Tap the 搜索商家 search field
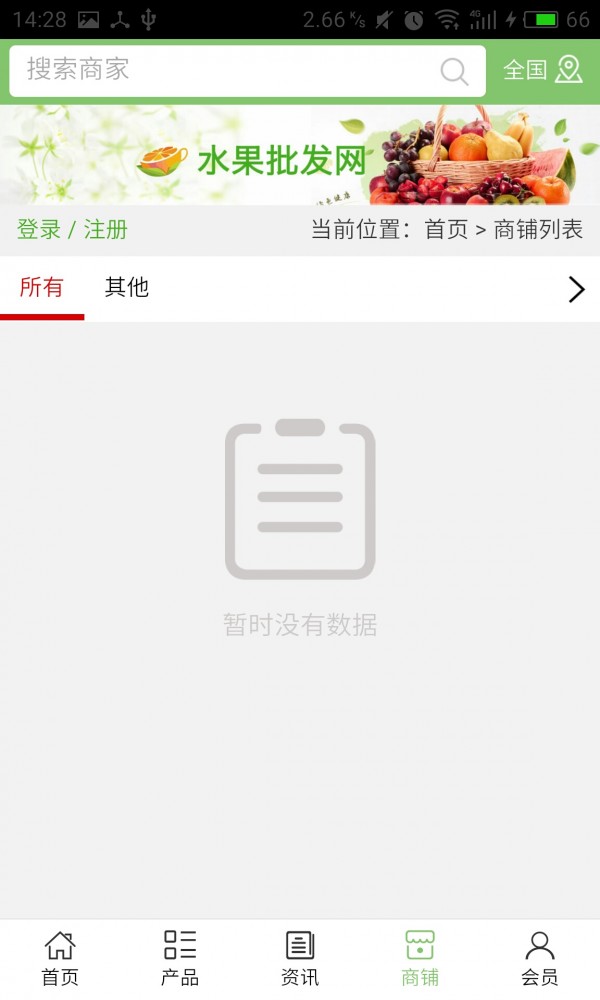This screenshot has height=1000, width=600. click(x=220, y=70)
